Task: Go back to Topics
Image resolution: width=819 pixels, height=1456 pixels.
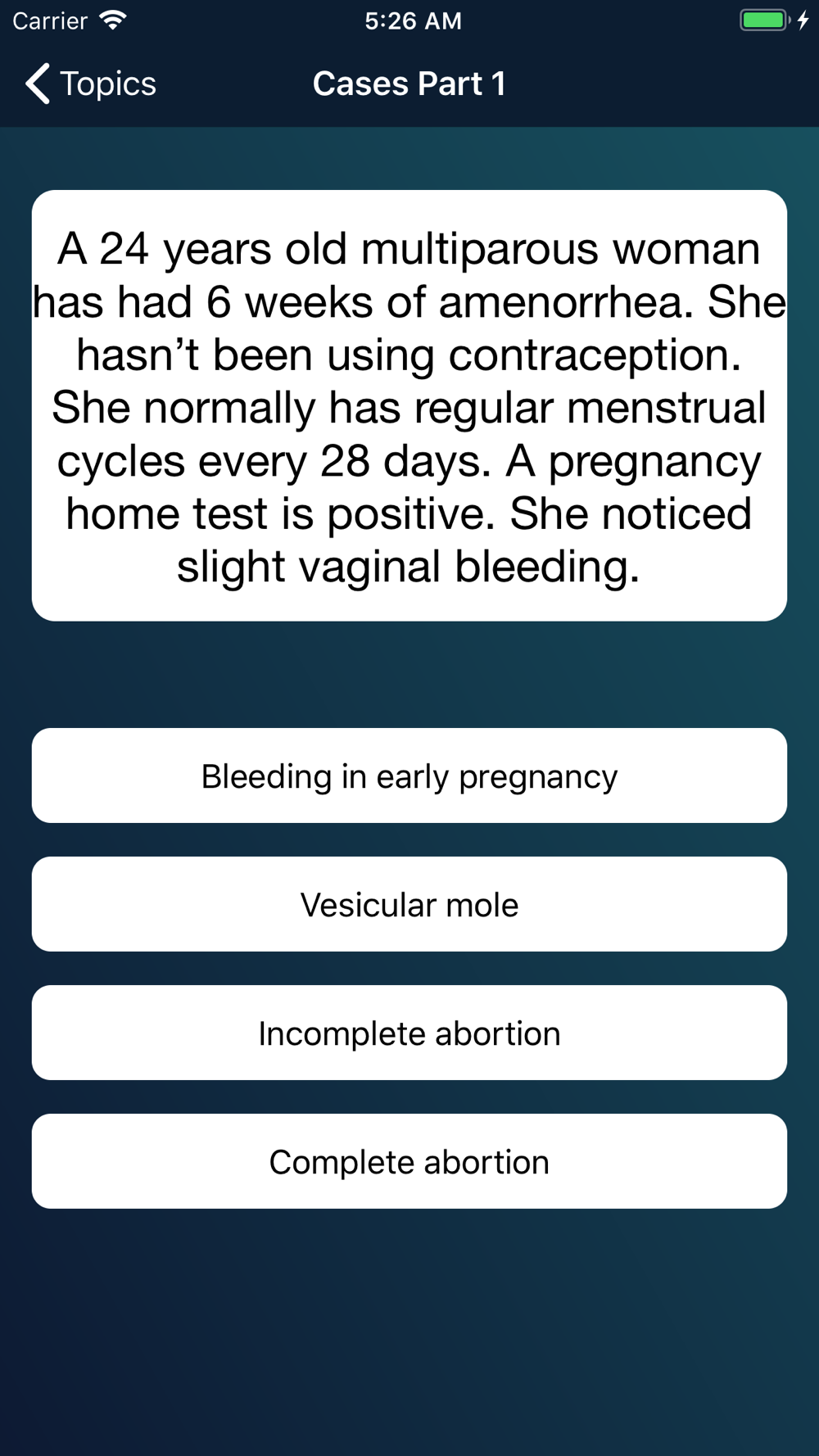Action: point(90,84)
